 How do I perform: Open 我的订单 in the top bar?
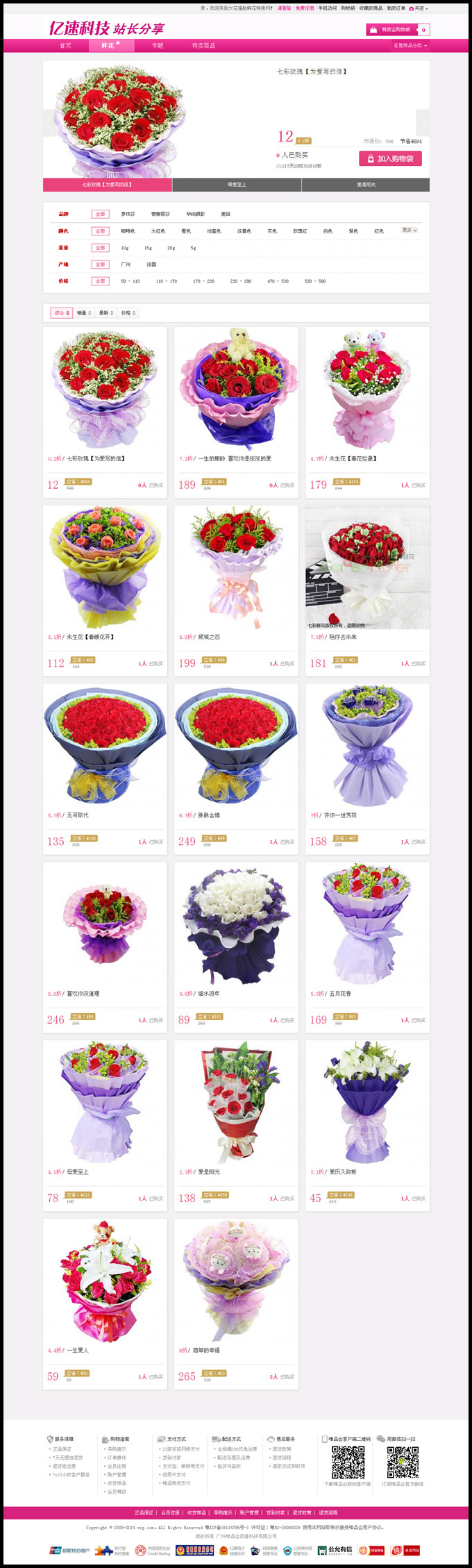(x=396, y=8)
